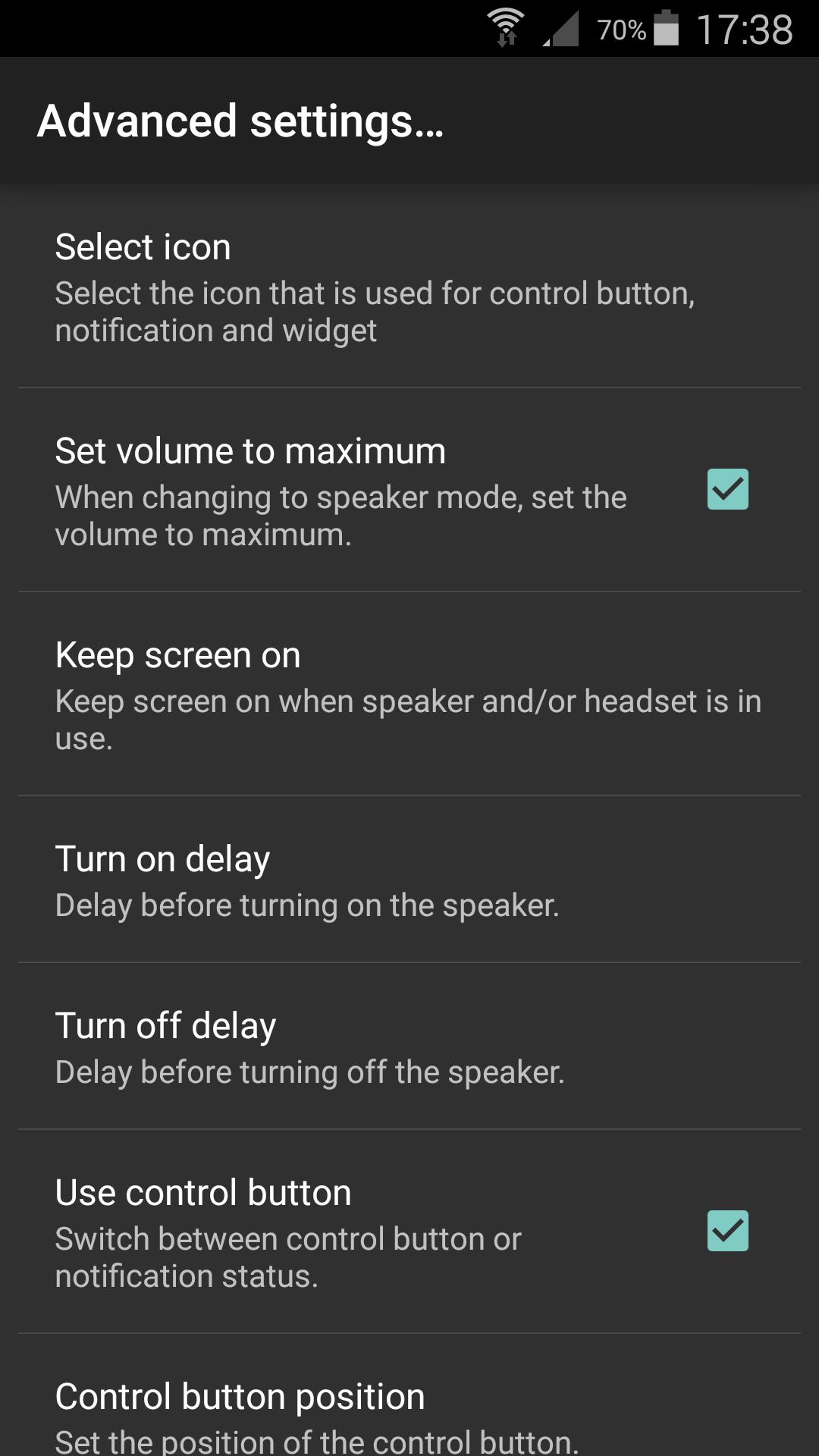The height and width of the screenshot is (1456, 819).
Task: Open the Select icon setting
Action: (409, 287)
